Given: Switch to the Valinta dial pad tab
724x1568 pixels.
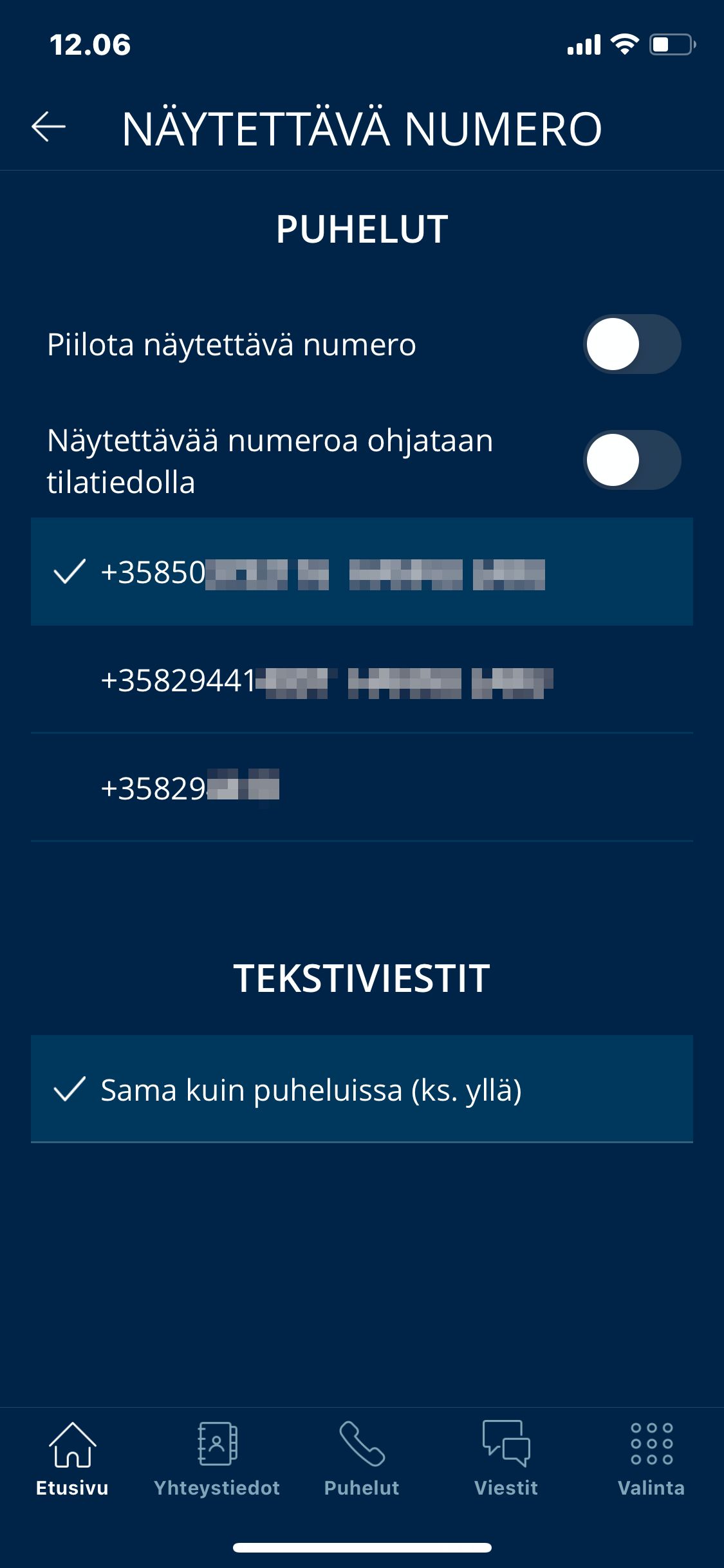Looking at the screenshot, I should coord(651,1459).
